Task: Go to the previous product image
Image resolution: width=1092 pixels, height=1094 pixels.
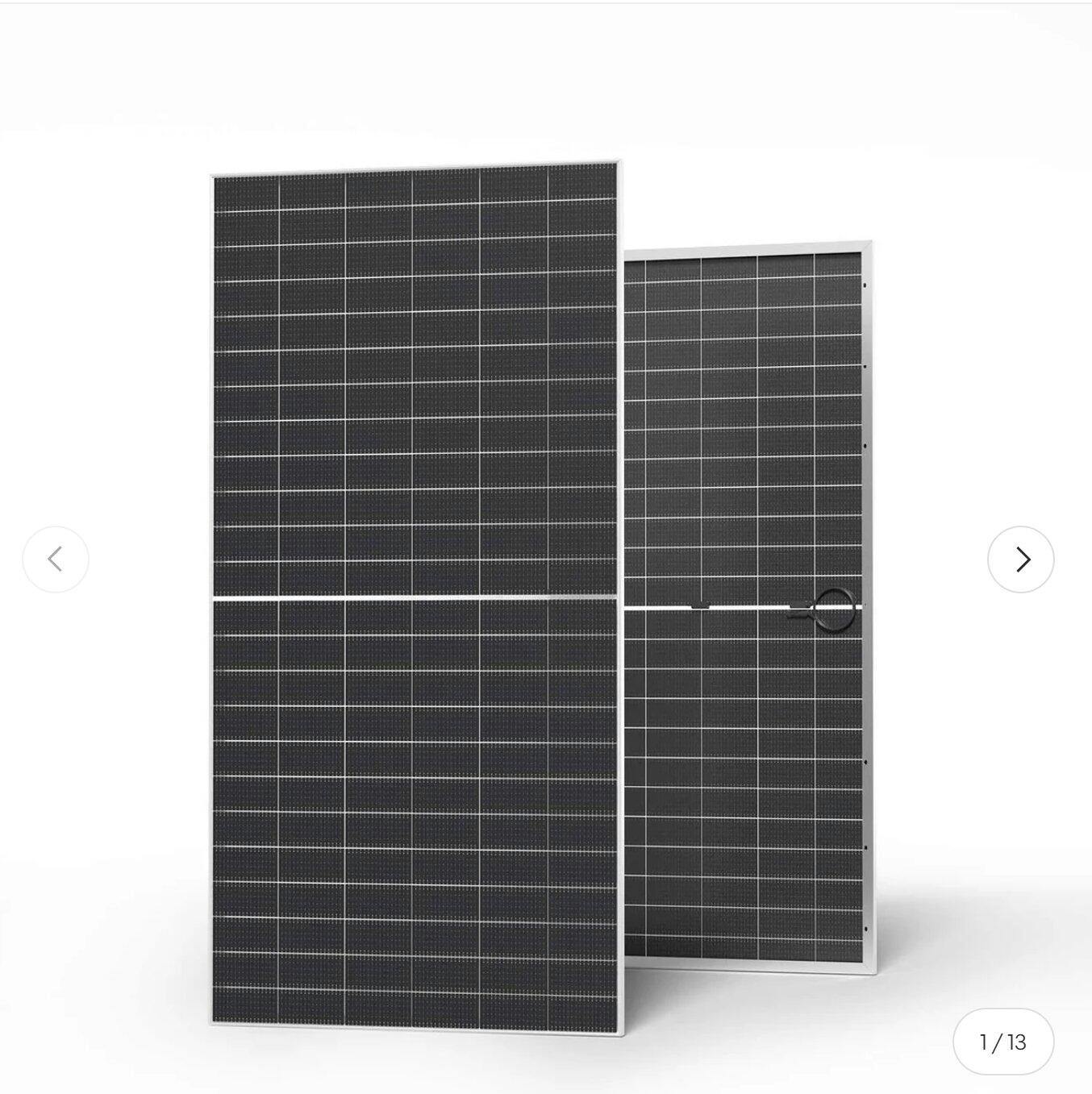Action: [x=55, y=559]
